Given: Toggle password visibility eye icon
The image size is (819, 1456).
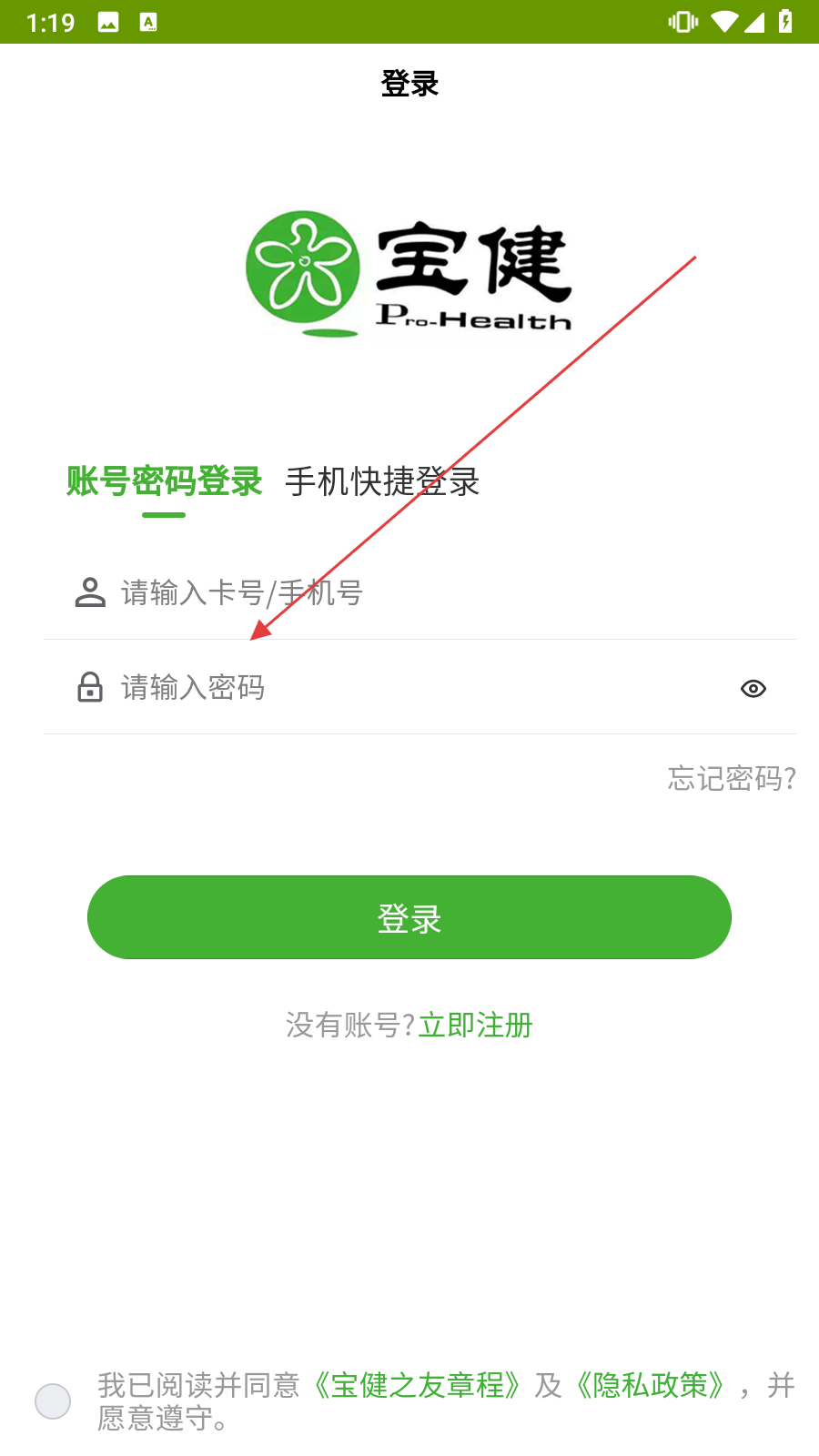Looking at the screenshot, I should 753,689.
